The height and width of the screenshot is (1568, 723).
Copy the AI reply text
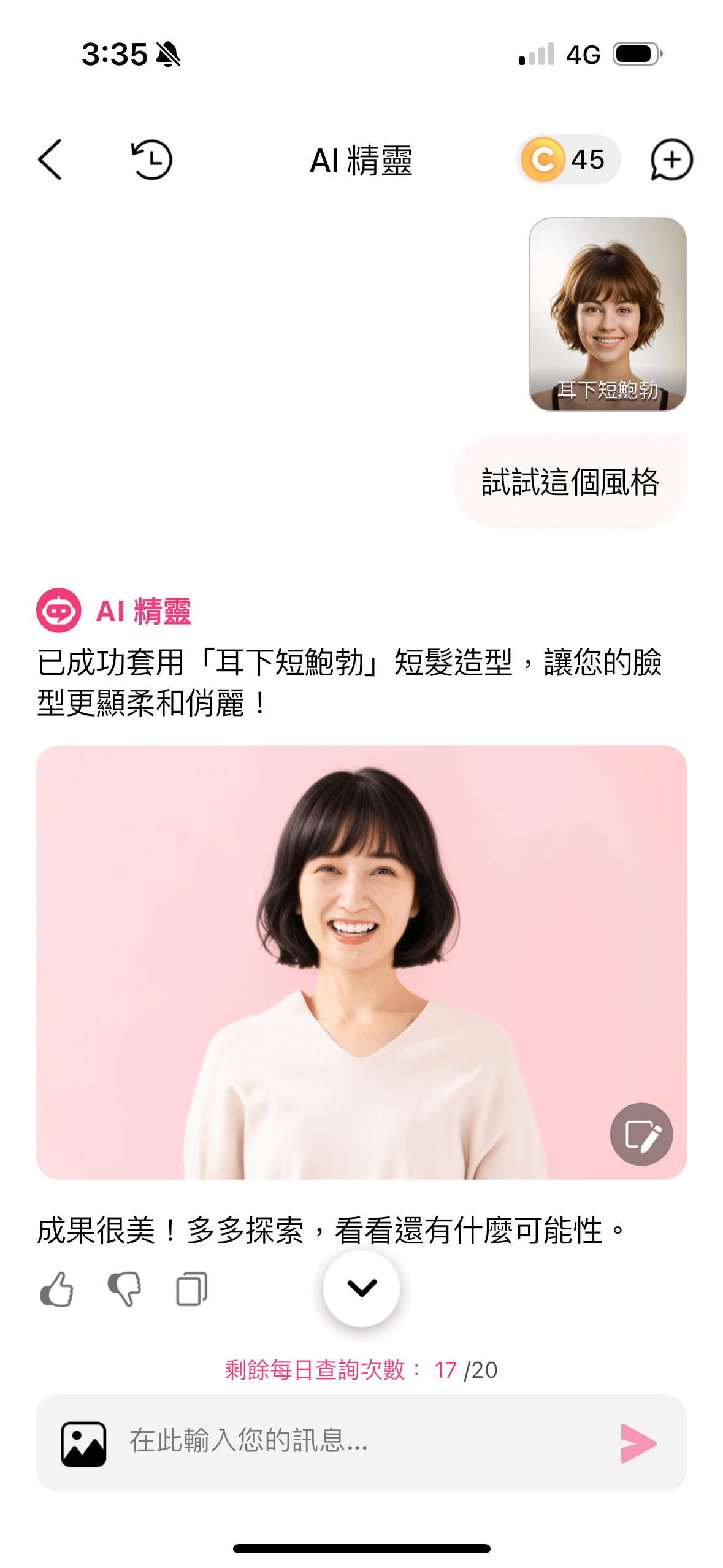[x=192, y=1289]
